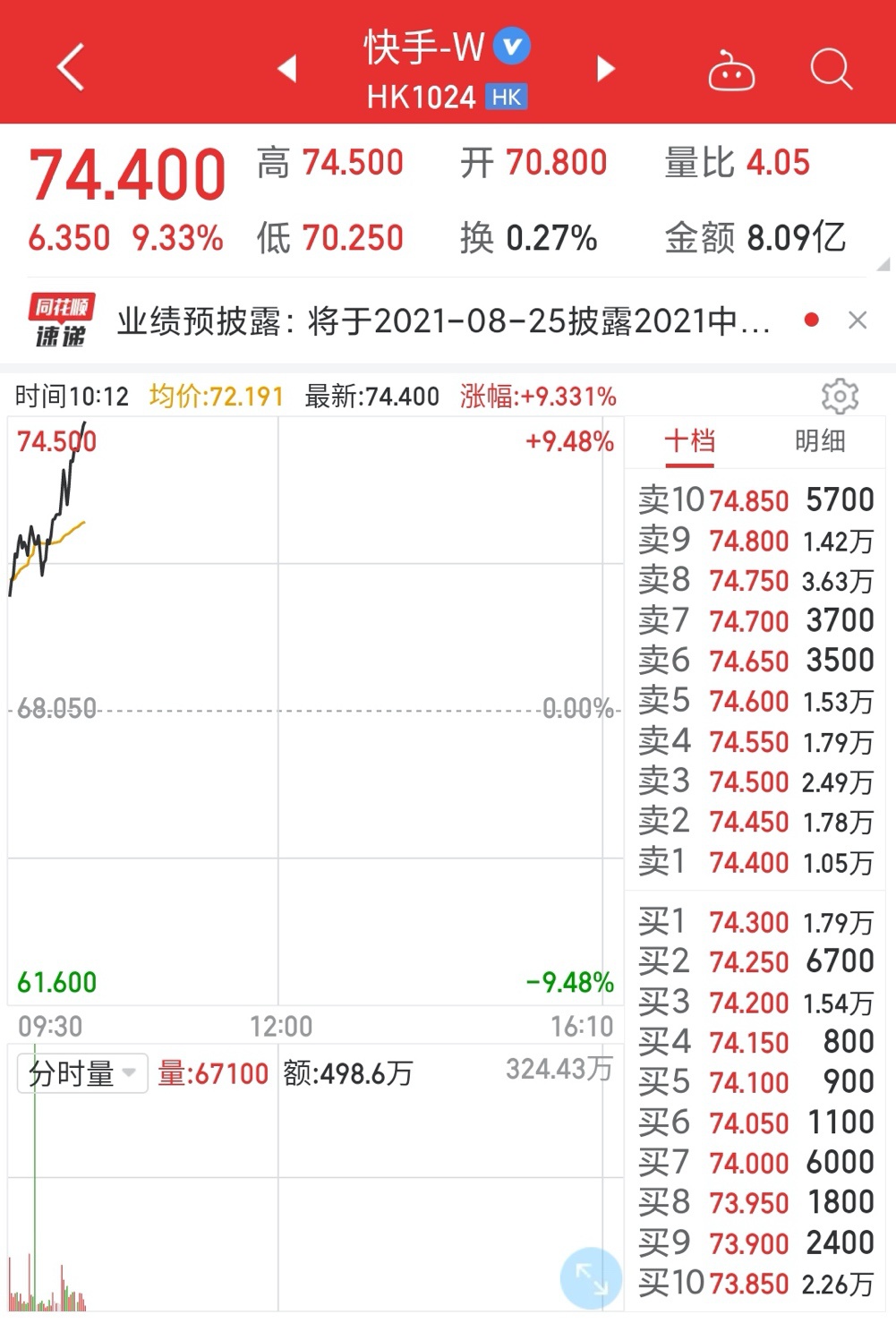This screenshot has width=896, height=1323.
Task: Select the 买1 74.300 order row
Action: [x=755, y=922]
